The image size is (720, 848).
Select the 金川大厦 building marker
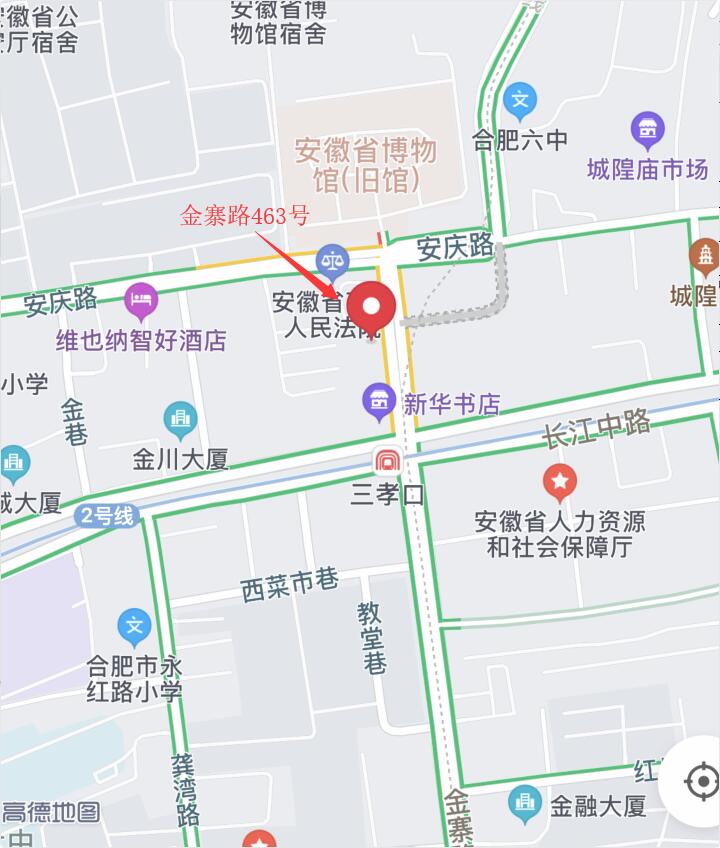pyautogui.click(x=180, y=421)
